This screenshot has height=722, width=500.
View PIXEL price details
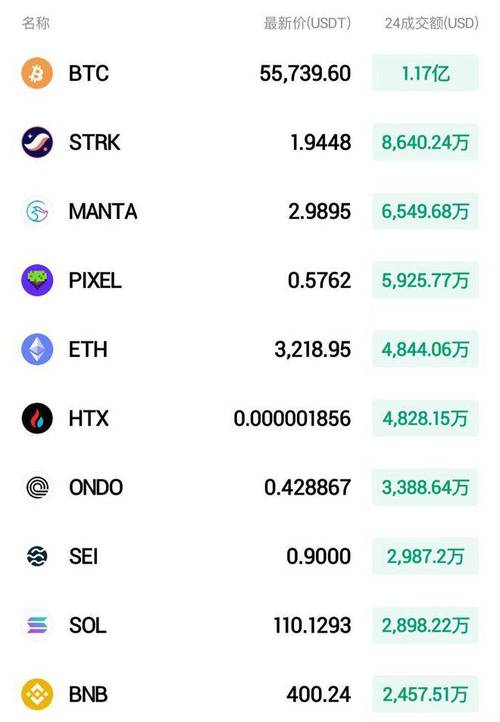tap(250, 280)
